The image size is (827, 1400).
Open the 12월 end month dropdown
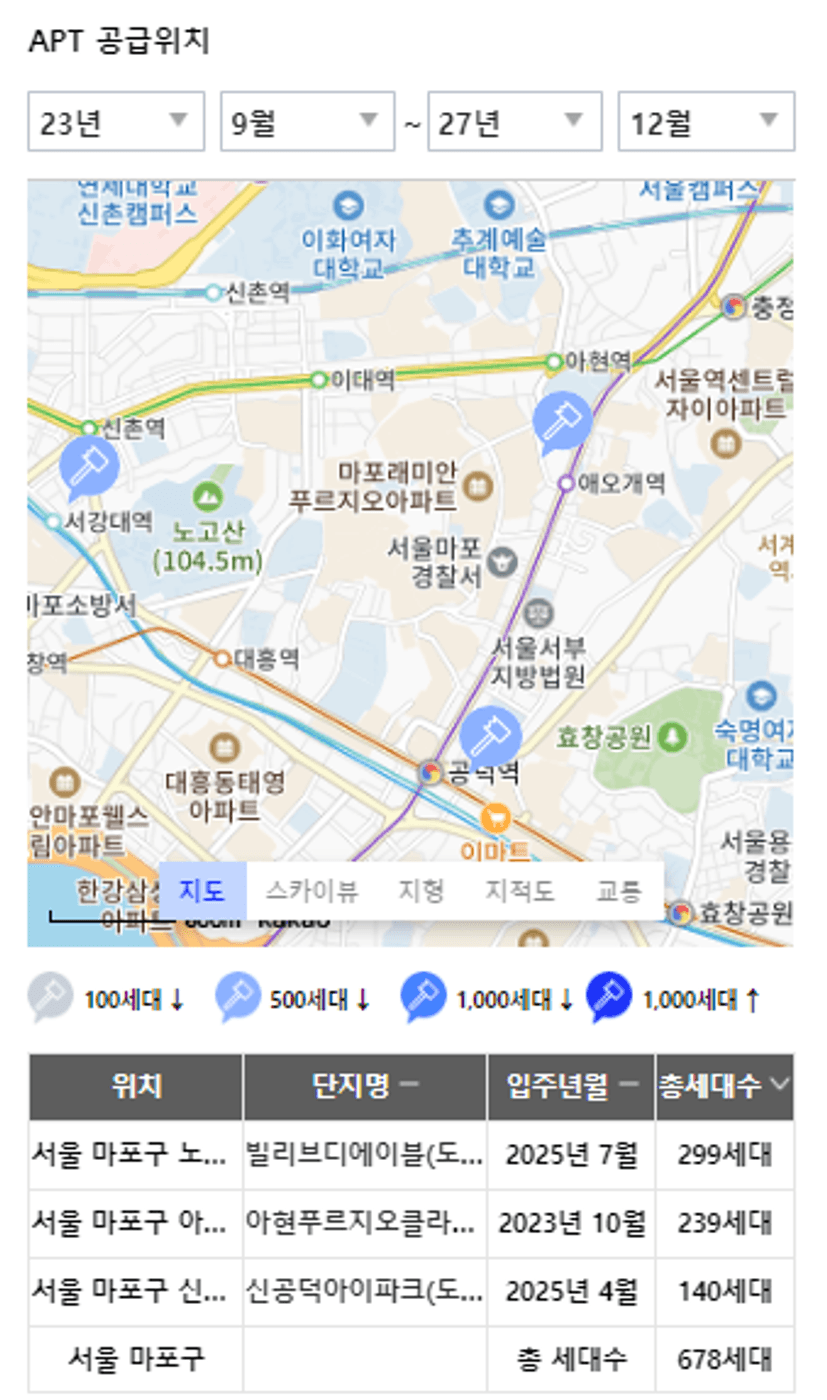706,122
